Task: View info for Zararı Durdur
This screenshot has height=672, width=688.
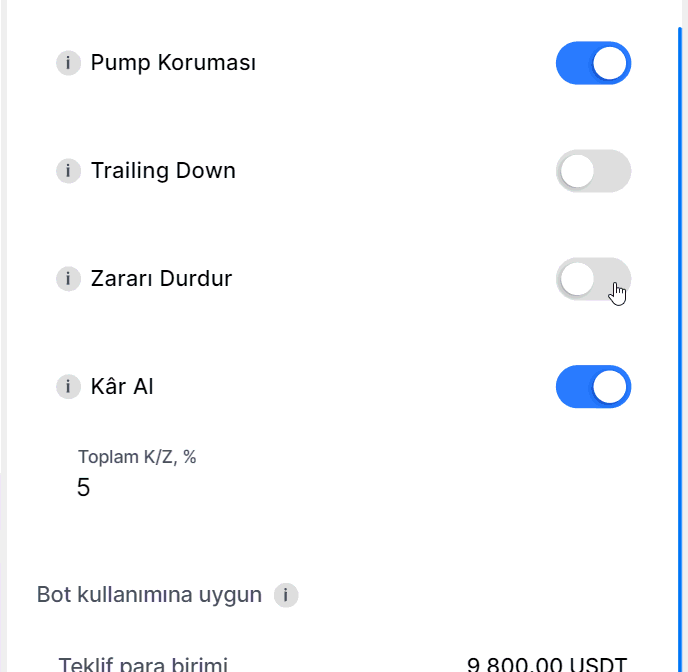Action: tap(68, 279)
